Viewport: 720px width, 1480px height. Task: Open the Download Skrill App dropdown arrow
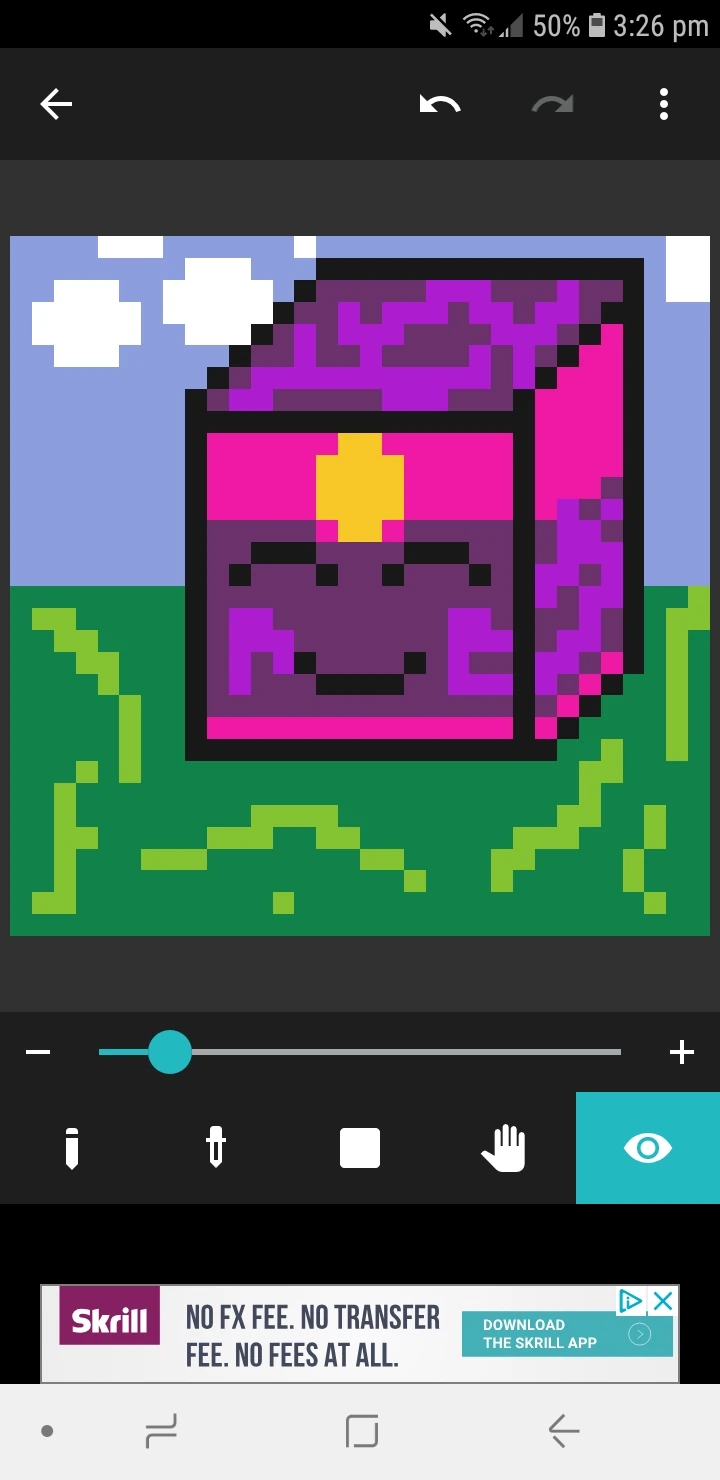click(x=638, y=1332)
